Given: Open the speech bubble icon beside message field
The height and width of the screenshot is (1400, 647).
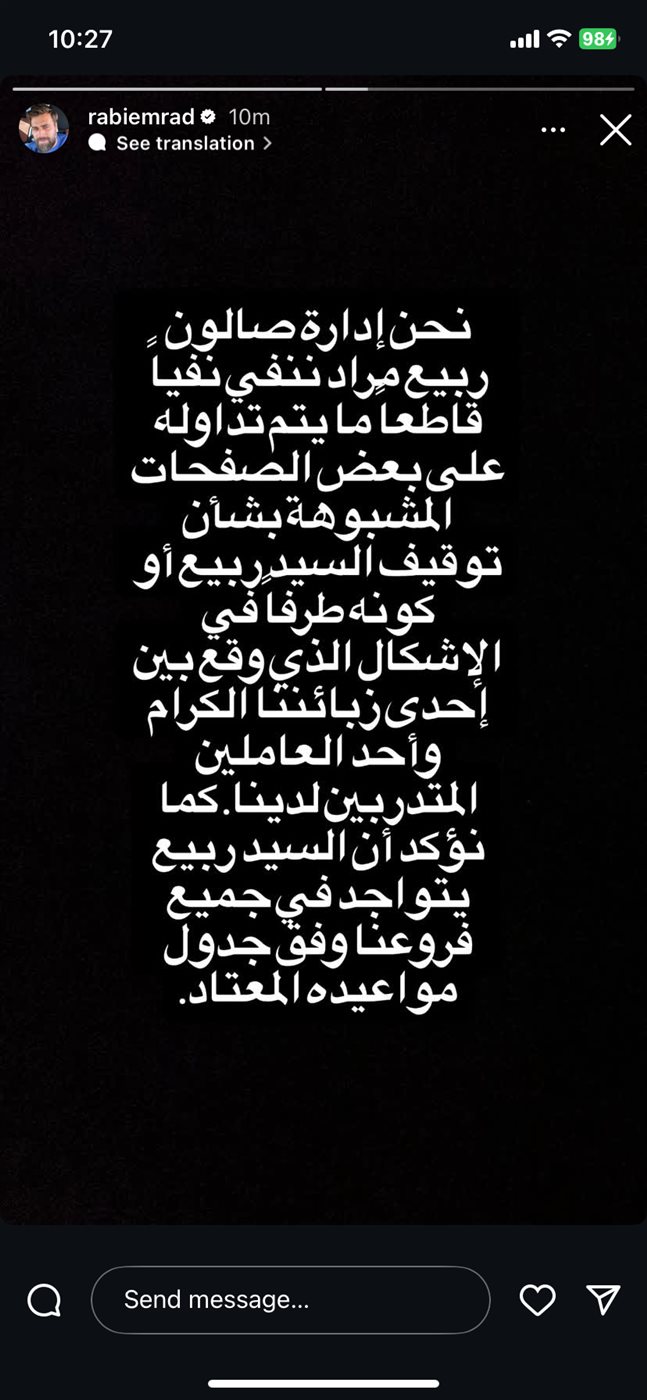Looking at the screenshot, I should pos(44,1299).
